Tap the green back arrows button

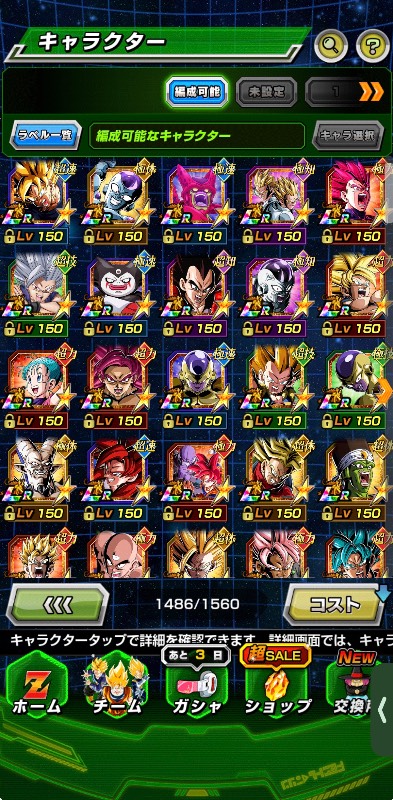(x=57, y=605)
